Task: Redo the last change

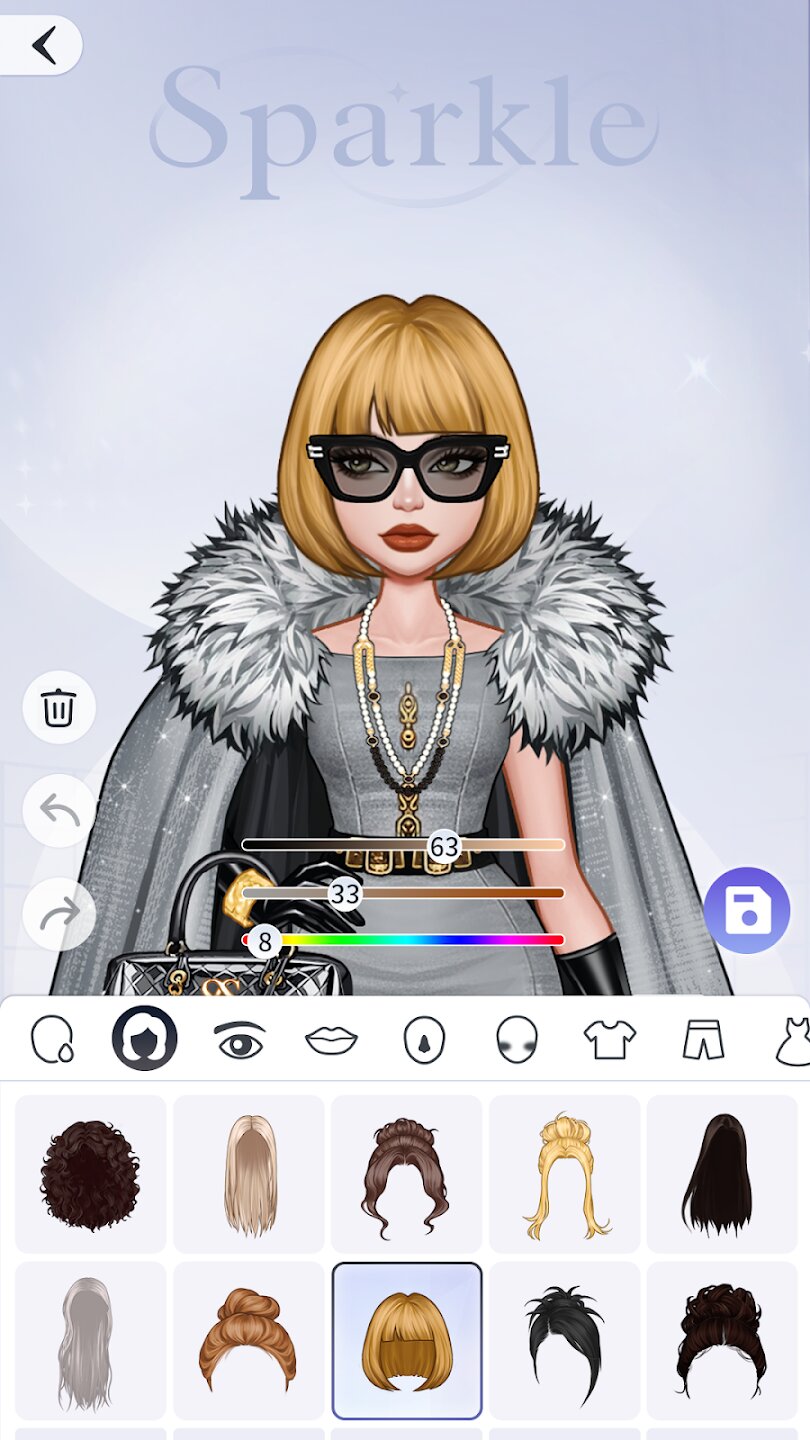Action: click(x=59, y=913)
